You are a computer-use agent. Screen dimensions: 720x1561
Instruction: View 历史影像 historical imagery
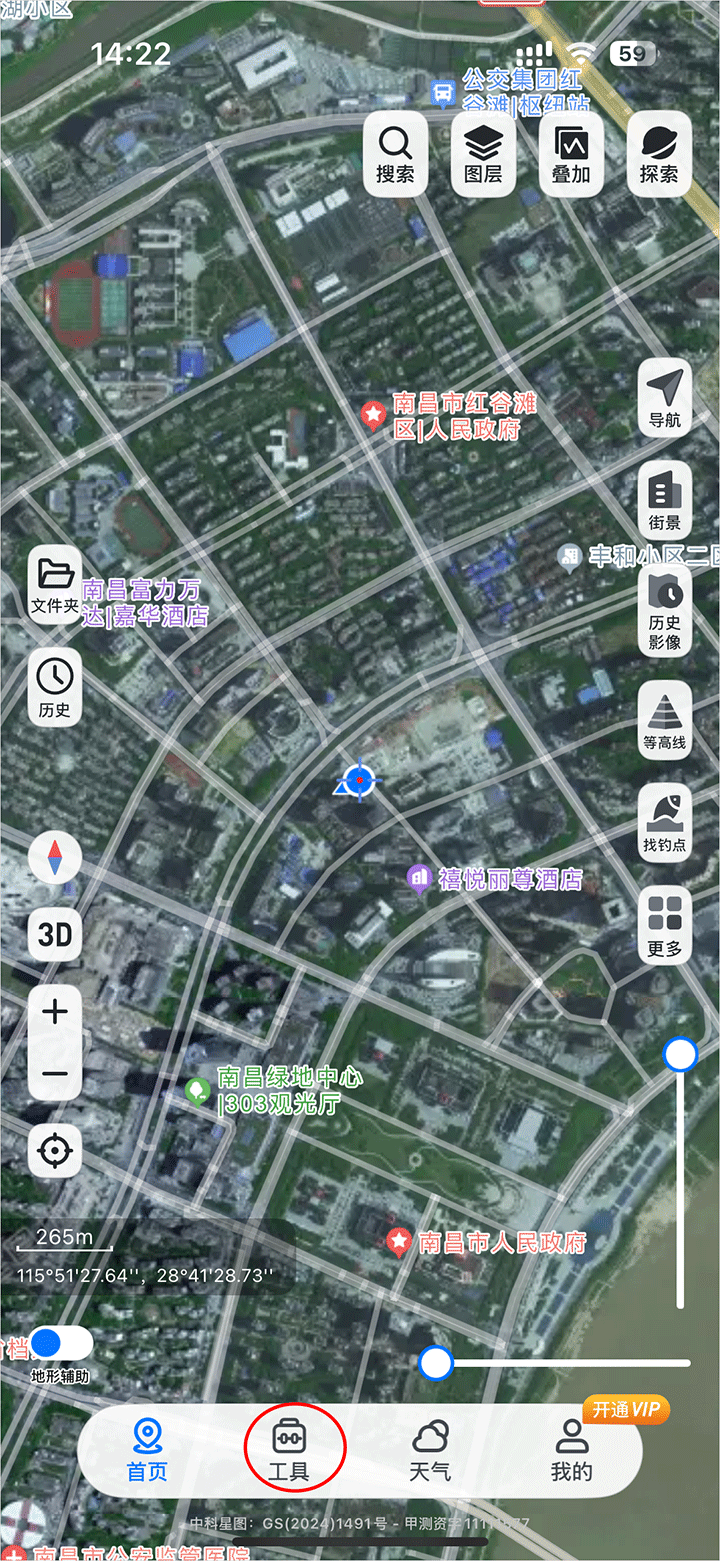[x=665, y=609]
